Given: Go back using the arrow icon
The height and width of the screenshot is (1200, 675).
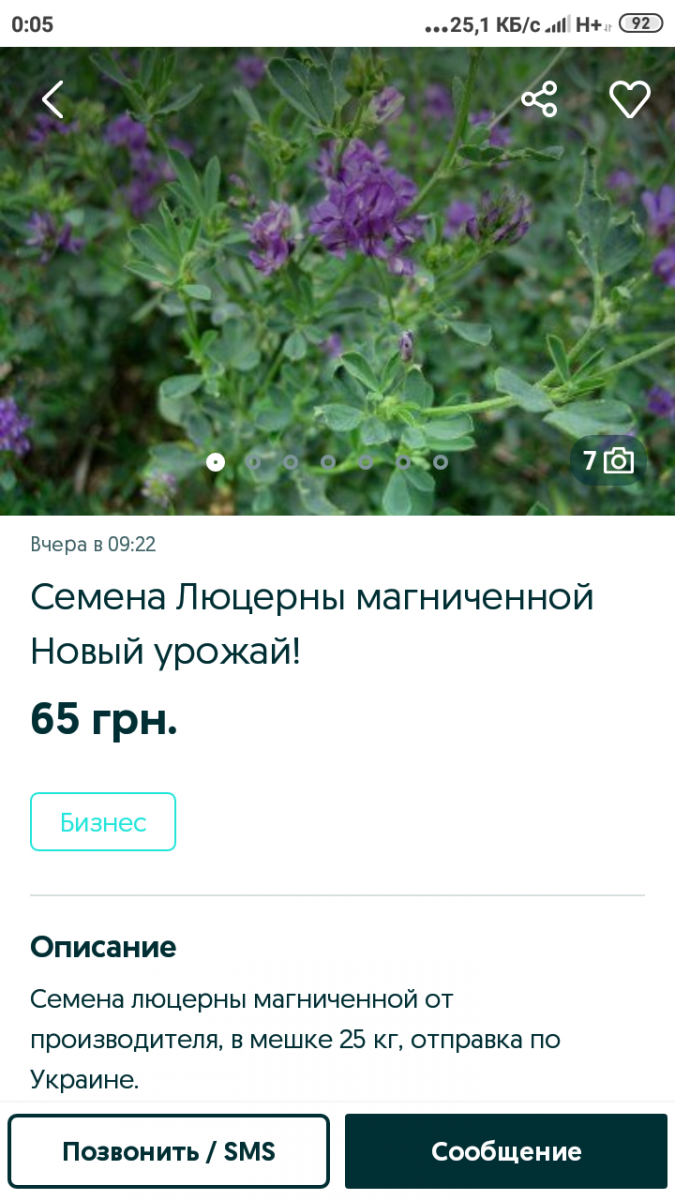Looking at the screenshot, I should pyautogui.click(x=53, y=99).
